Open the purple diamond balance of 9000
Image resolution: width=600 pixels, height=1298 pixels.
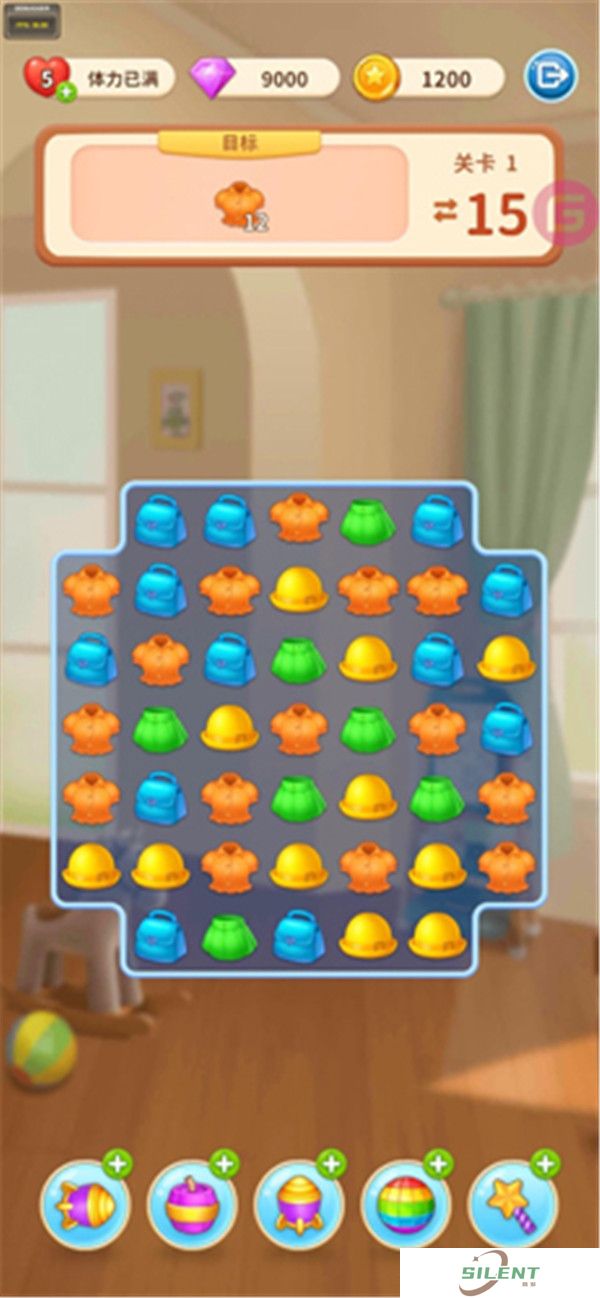click(x=265, y=78)
